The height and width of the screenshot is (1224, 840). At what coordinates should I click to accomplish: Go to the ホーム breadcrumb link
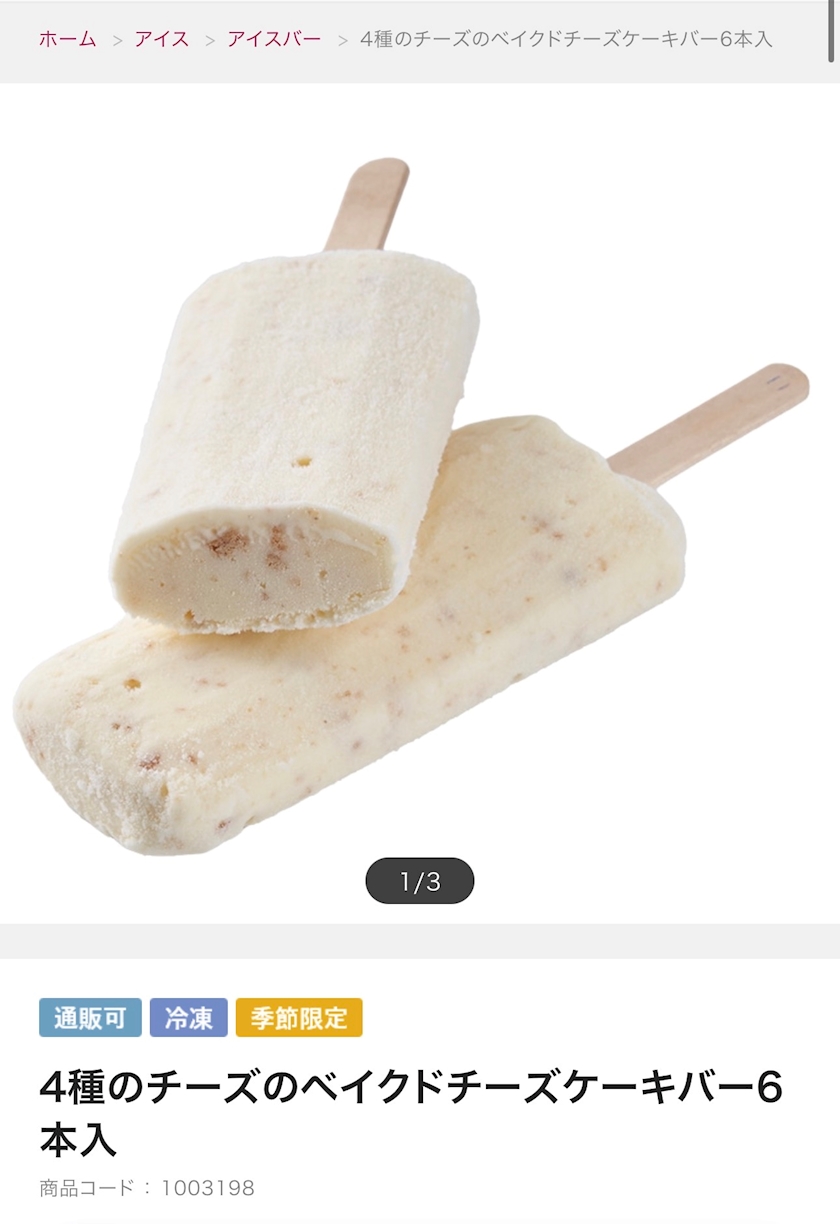point(67,39)
